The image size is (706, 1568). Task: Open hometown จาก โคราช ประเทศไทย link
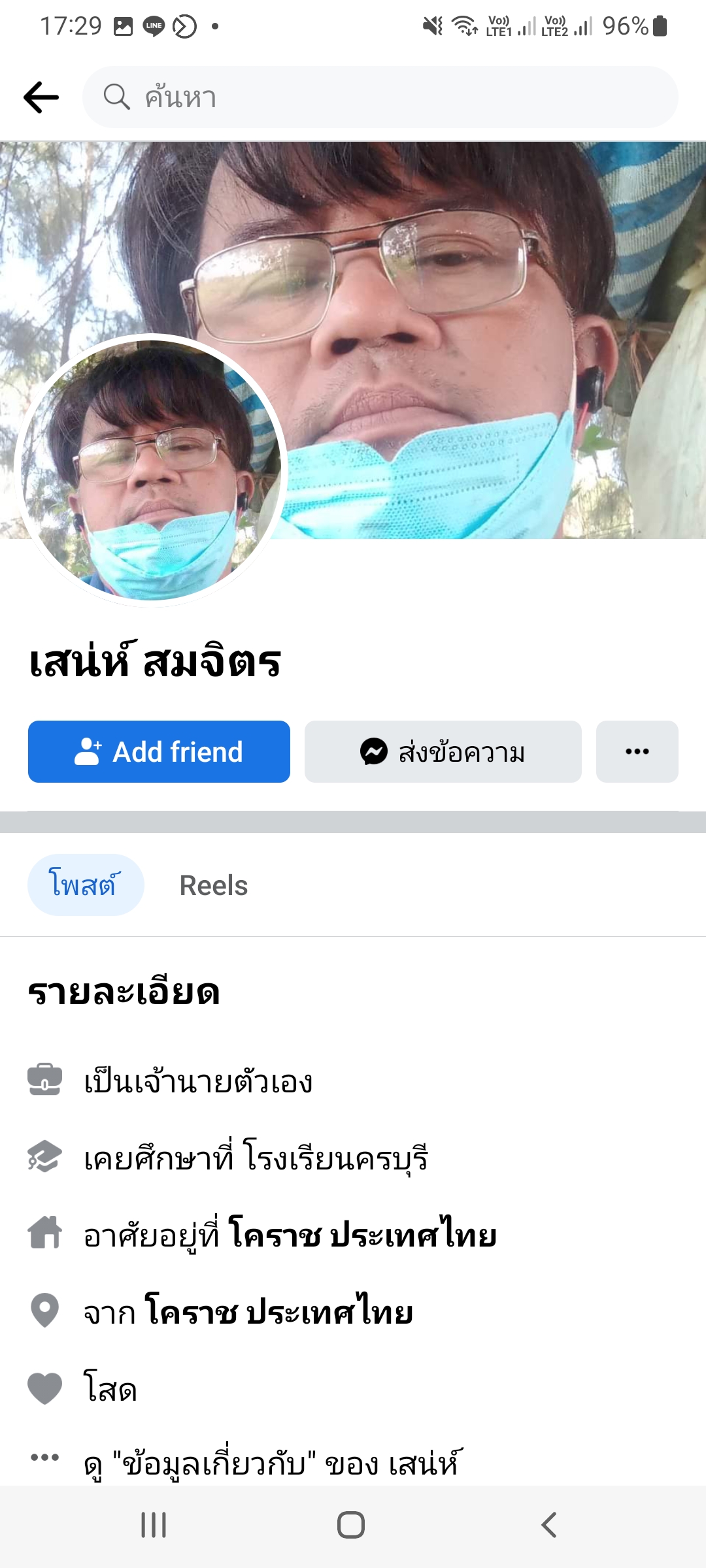click(279, 1312)
